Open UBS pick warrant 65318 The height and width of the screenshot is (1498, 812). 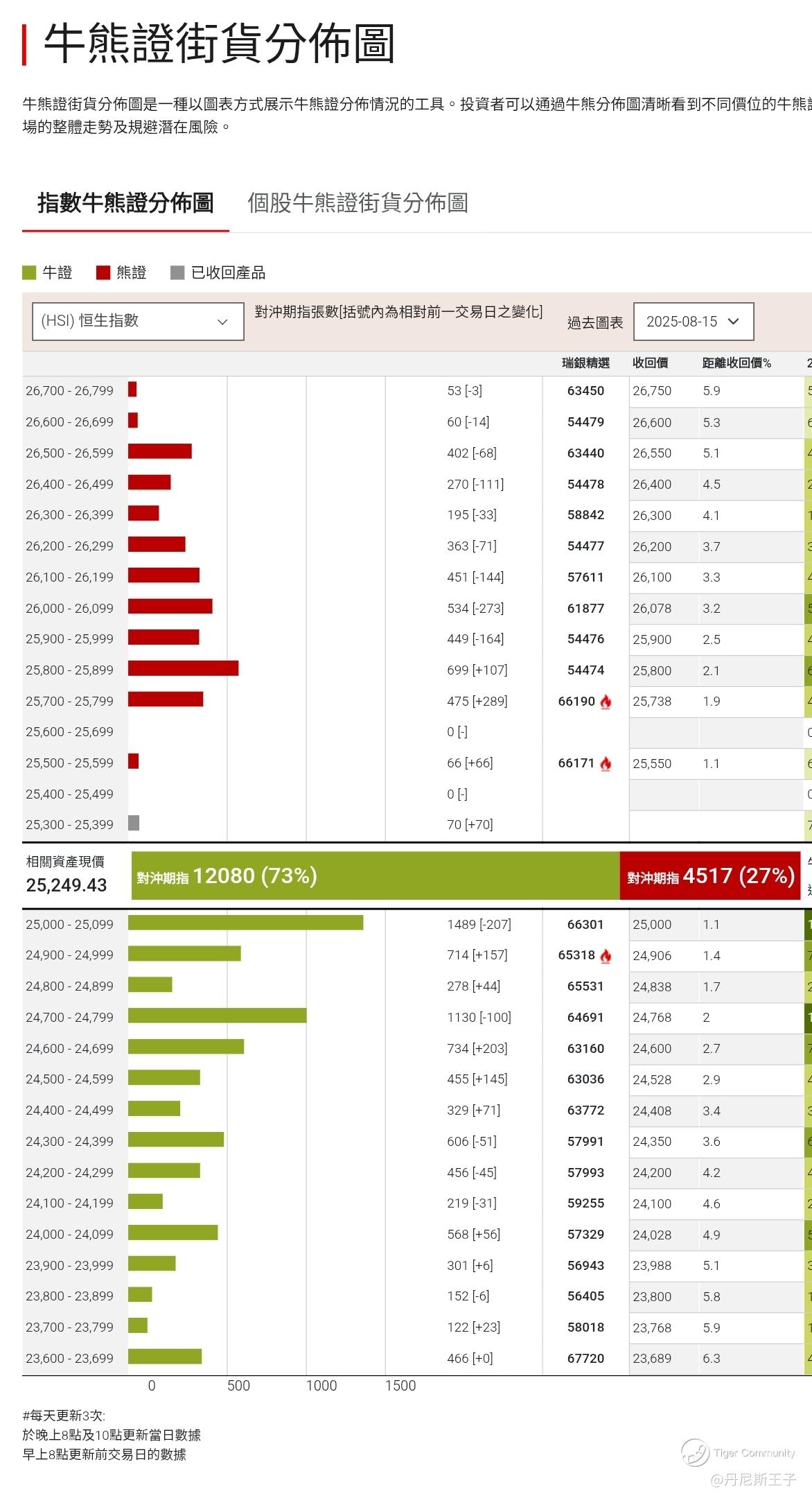point(577,955)
